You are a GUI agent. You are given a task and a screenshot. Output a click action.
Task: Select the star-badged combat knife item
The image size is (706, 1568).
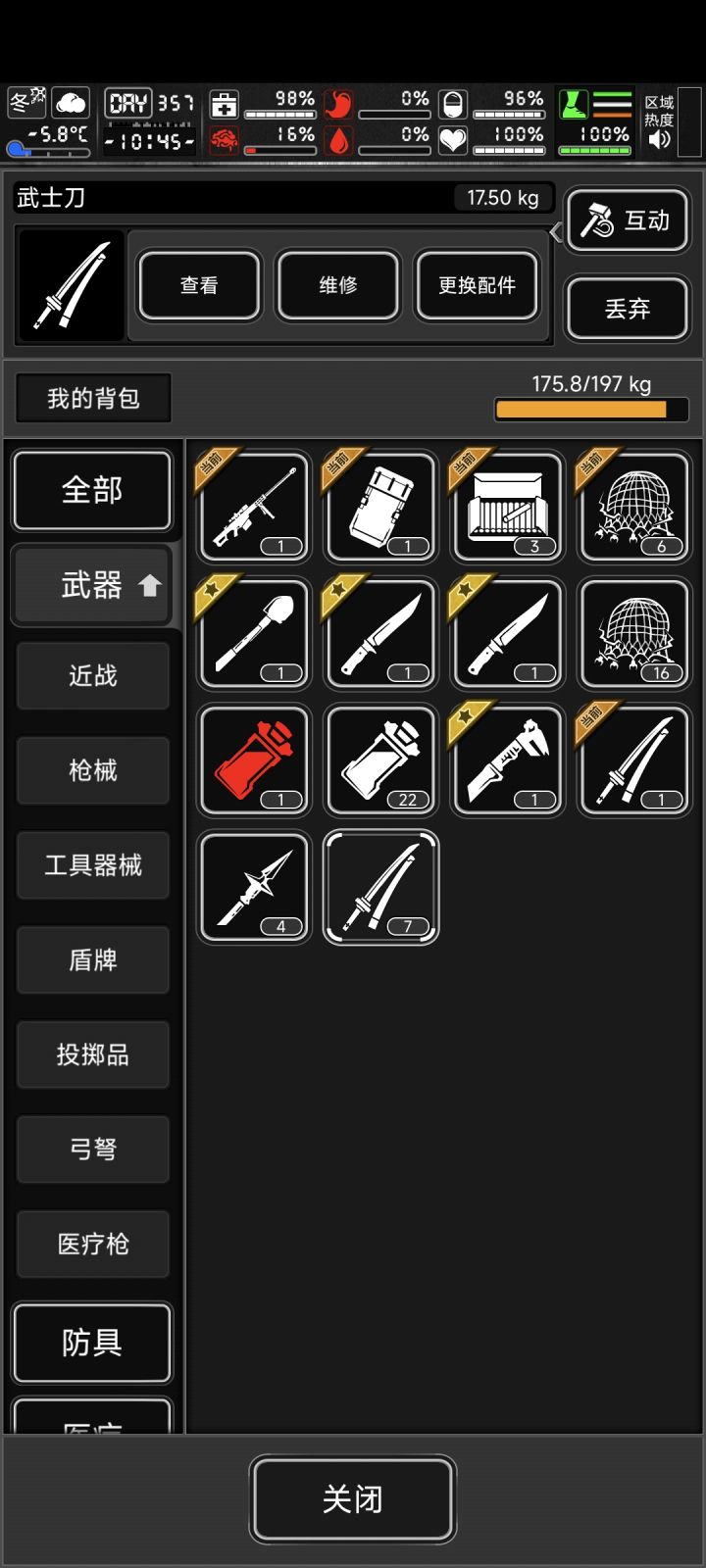(379, 634)
